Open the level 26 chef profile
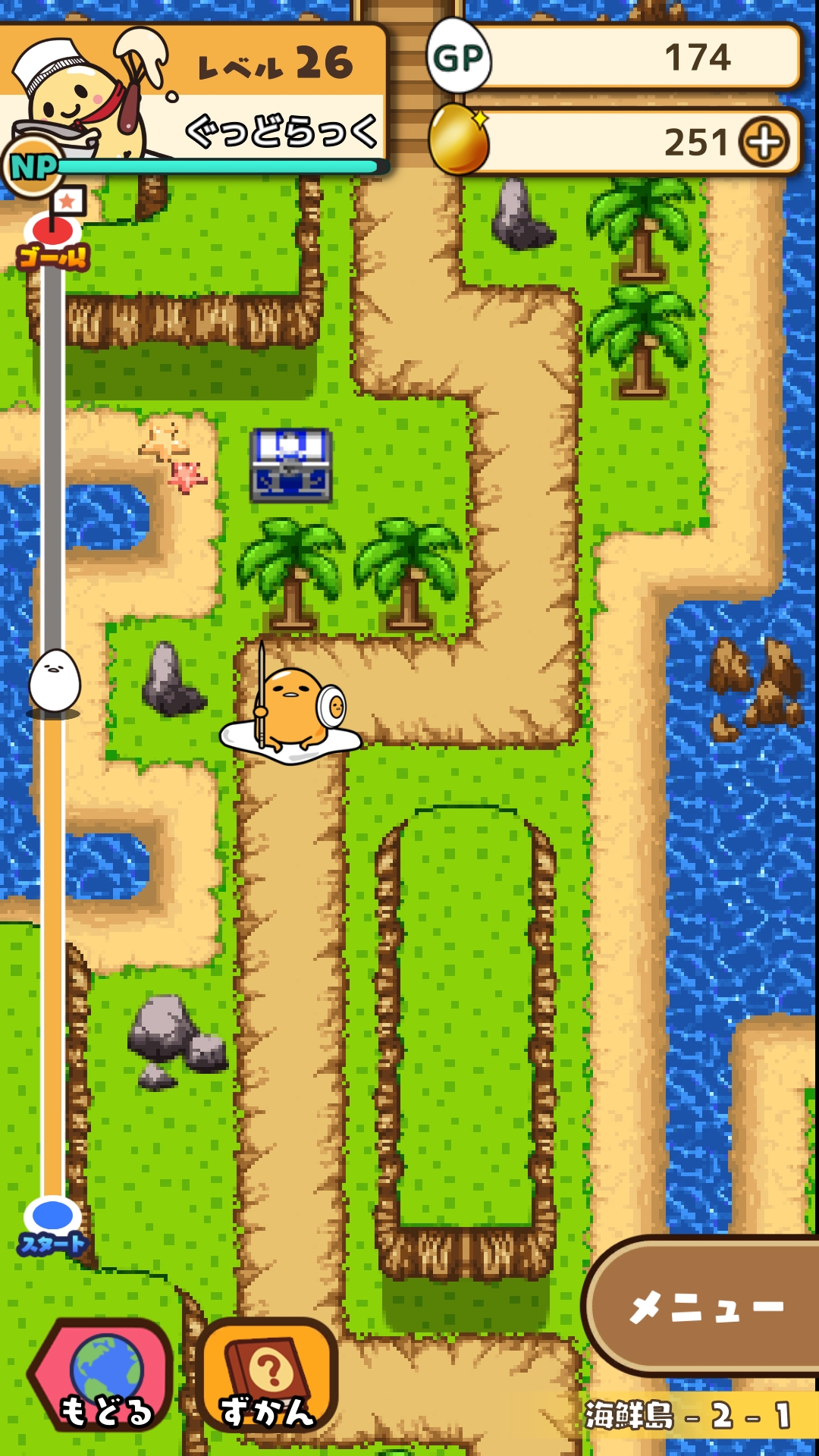Image resolution: width=819 pixels, height=1456 pixels. pos(193,95)
